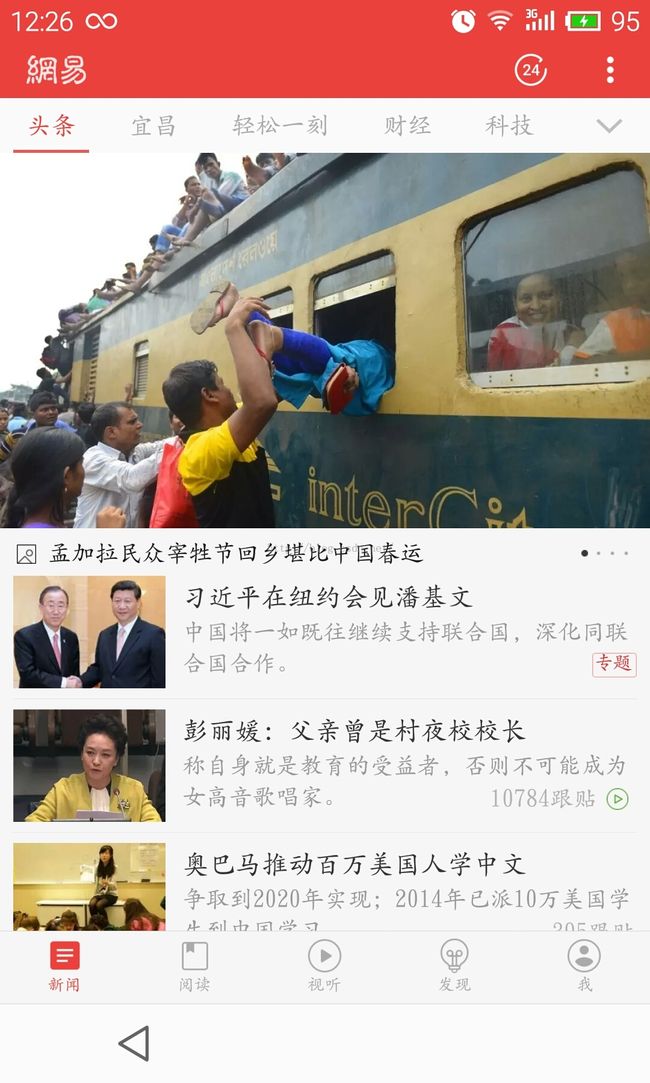650x1083 pixels.
Task: Go to the 视听 tab
Action: coord(324,966)
